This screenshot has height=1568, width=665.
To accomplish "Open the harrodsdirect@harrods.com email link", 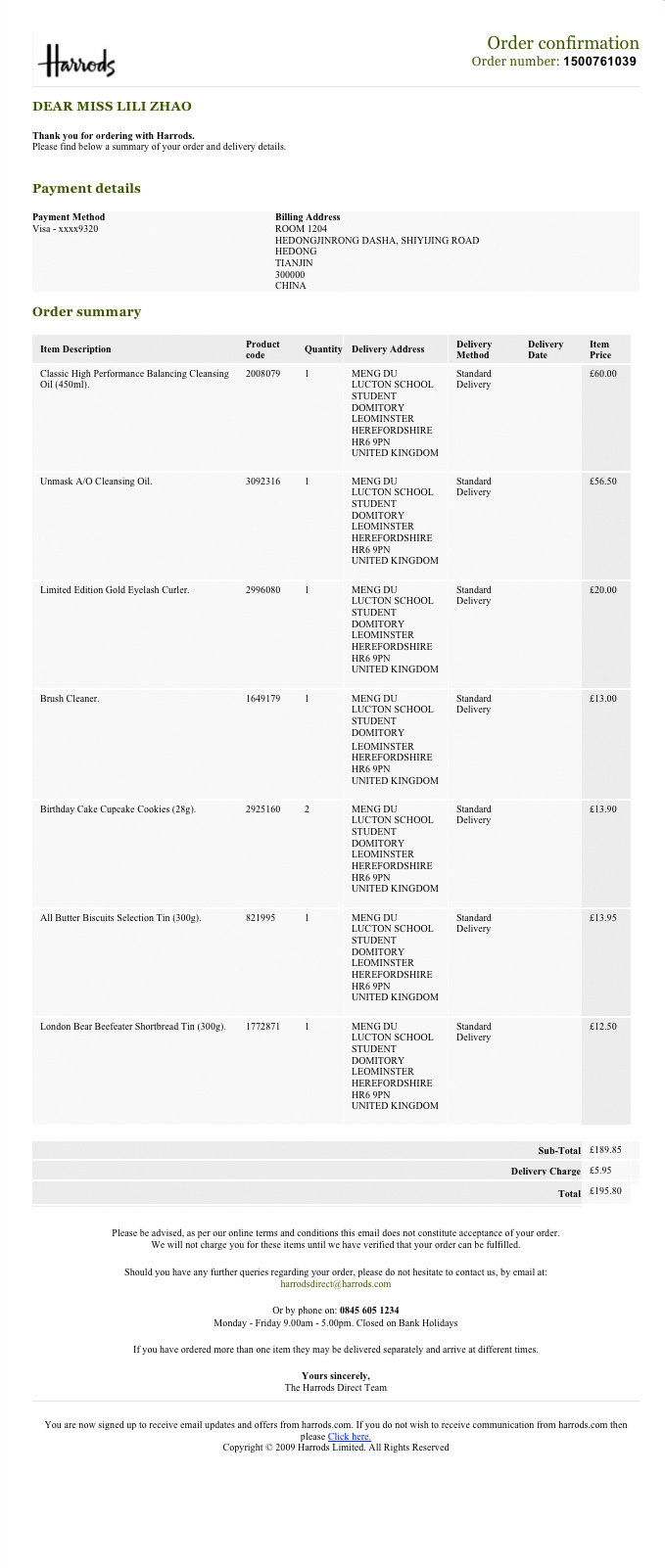I will tap(335, 1283).
